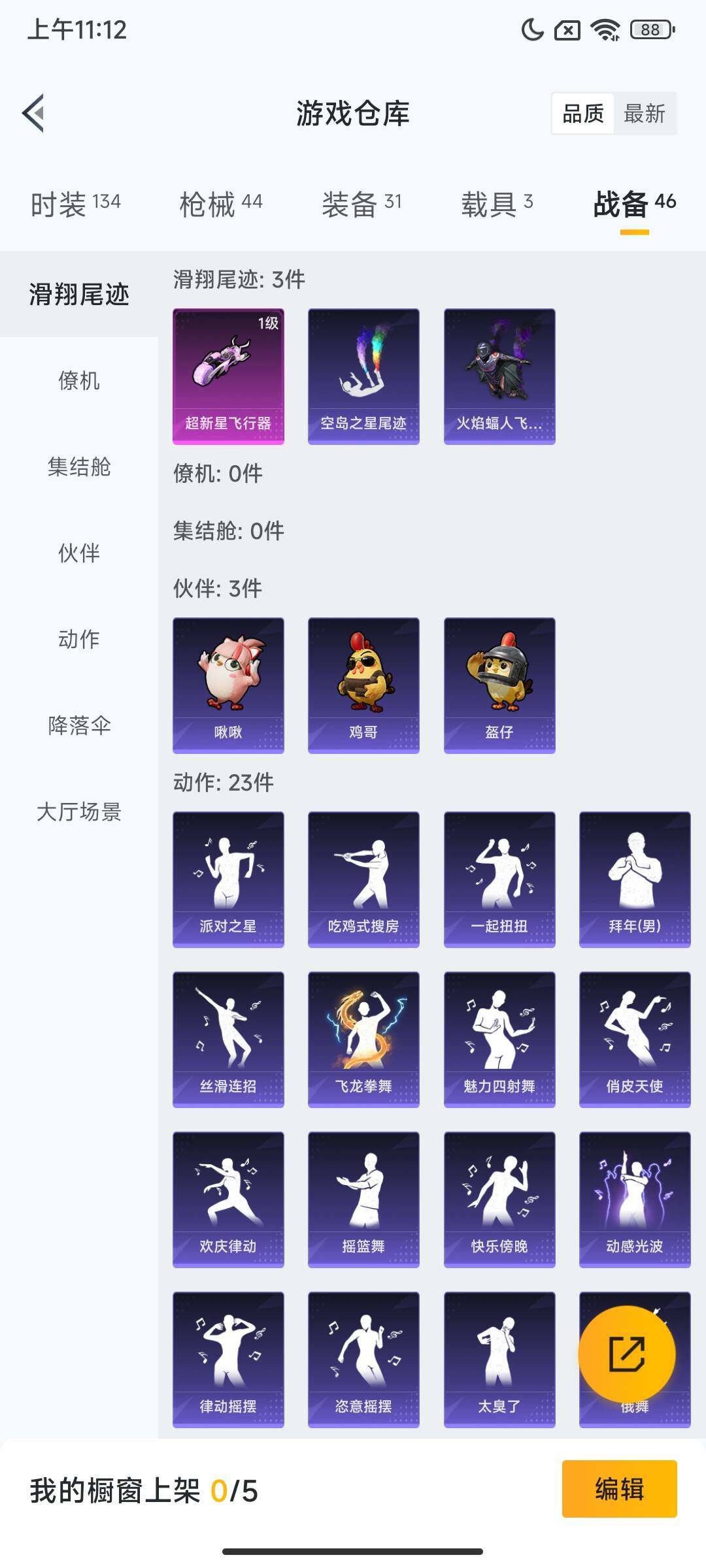Select the 超新星飞行器 glide trail item
The image size is (706, 1568).
coord(228,377)
